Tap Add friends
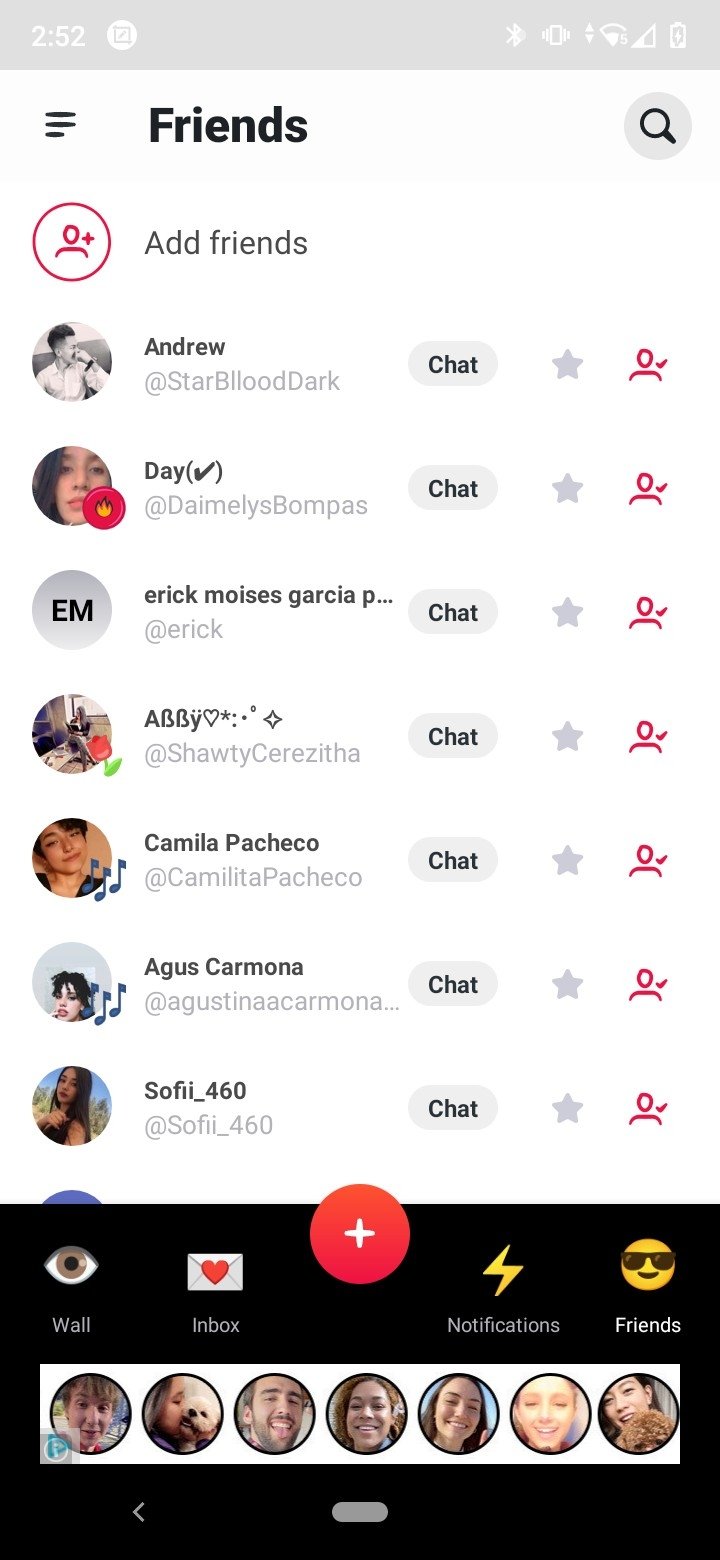Viewport: 720px width, 1560px height. click(x=225, y=243)
